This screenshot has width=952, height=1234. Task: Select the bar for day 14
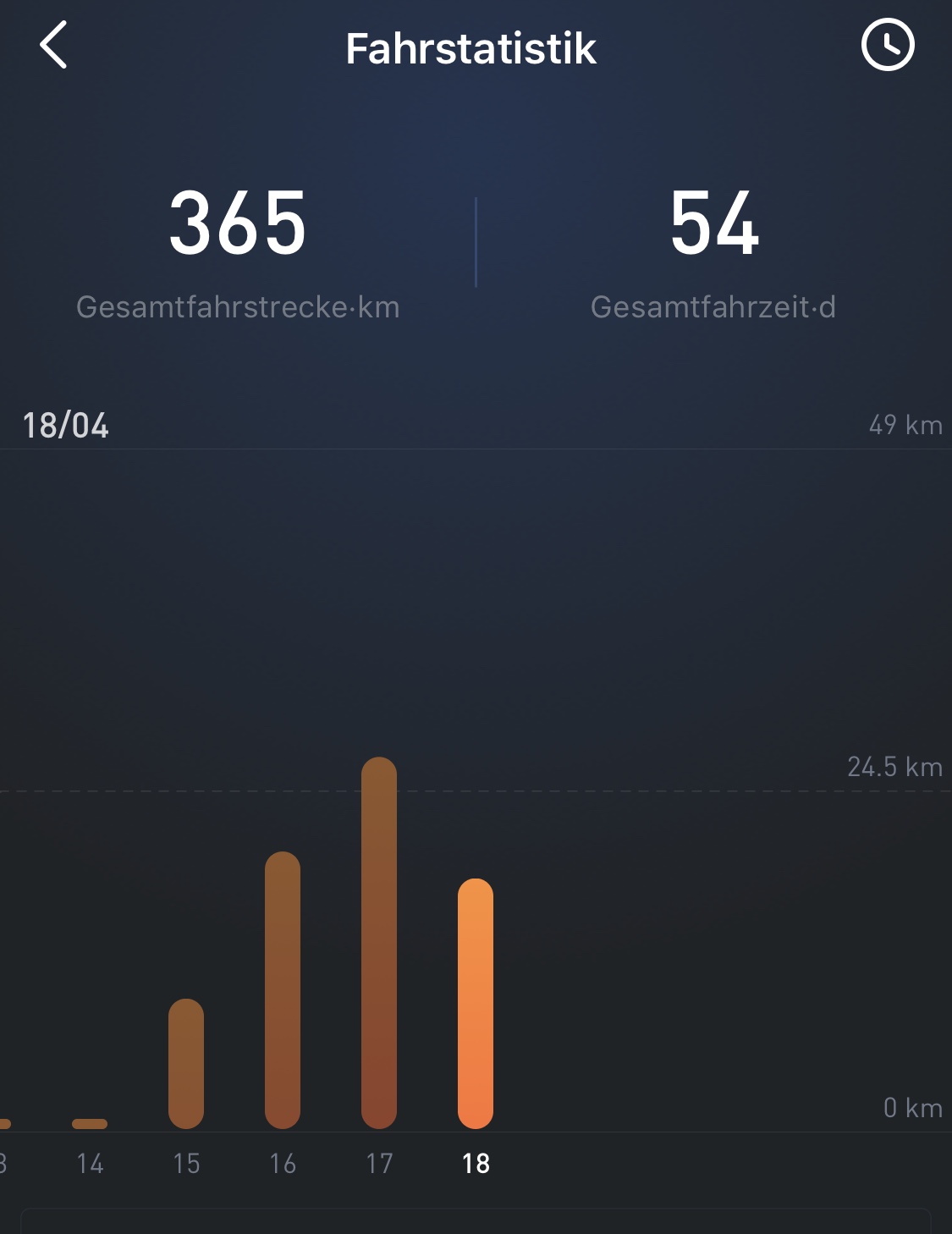[x=90, y=1123]
